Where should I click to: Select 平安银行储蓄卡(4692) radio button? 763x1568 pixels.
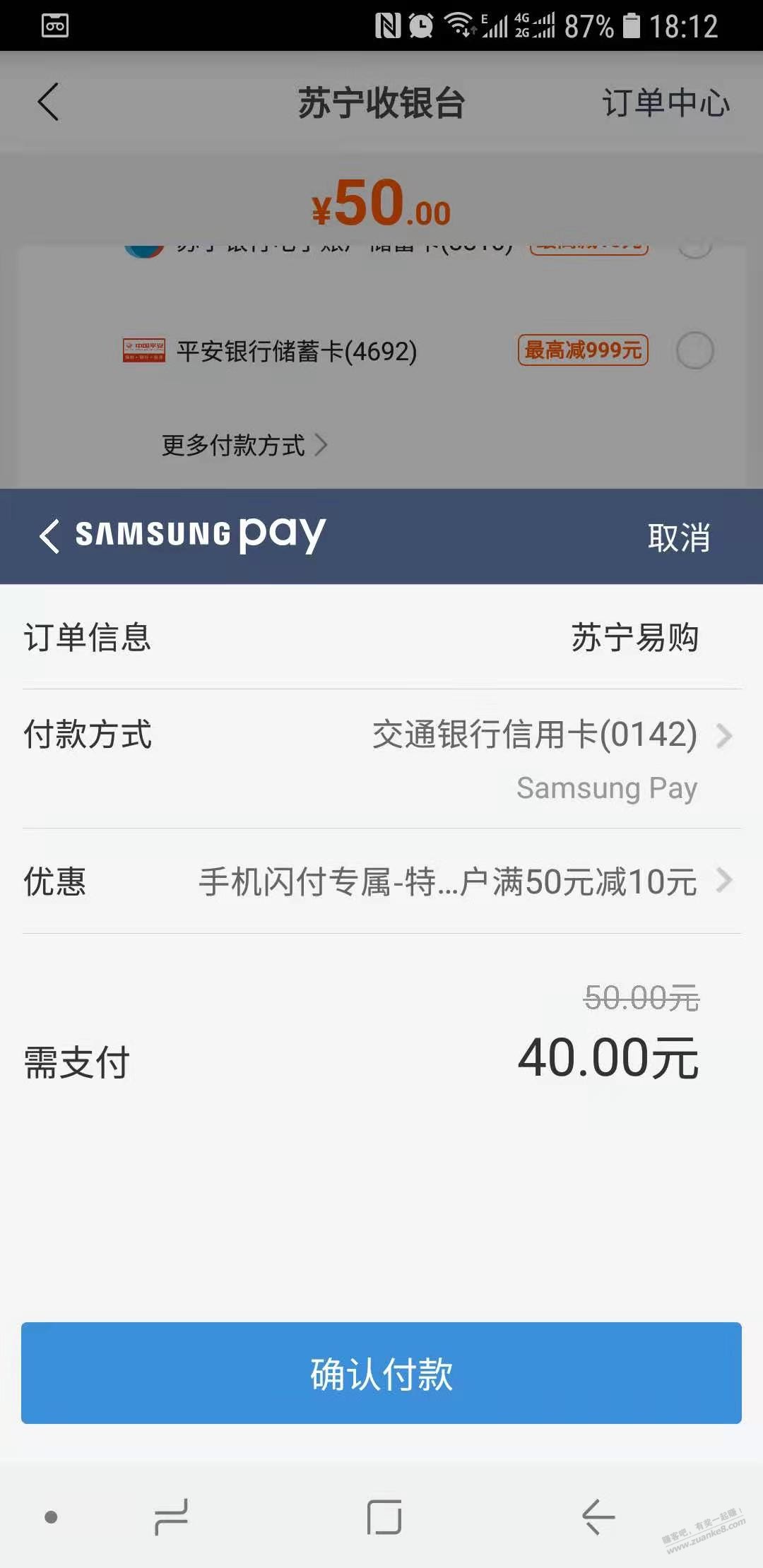694,350
